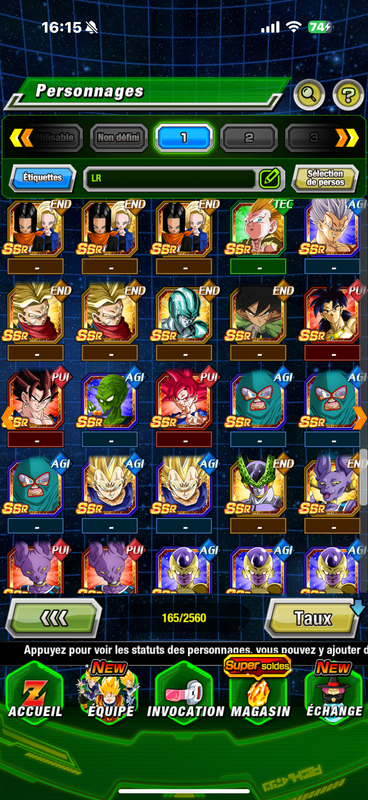Tap the Étiquettes button
This screenshot has height=800, width=368.
42,178
